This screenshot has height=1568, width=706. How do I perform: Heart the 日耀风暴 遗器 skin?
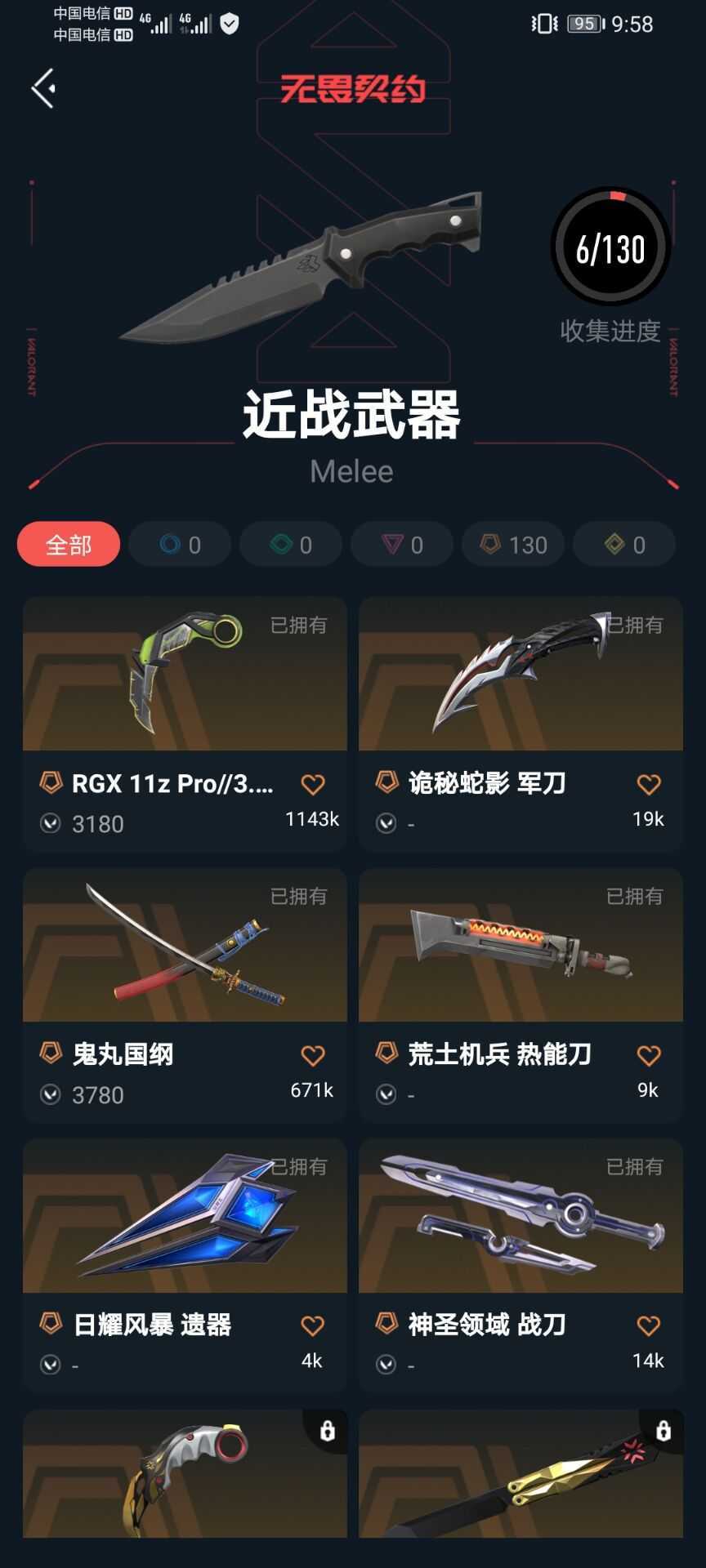313,1326
